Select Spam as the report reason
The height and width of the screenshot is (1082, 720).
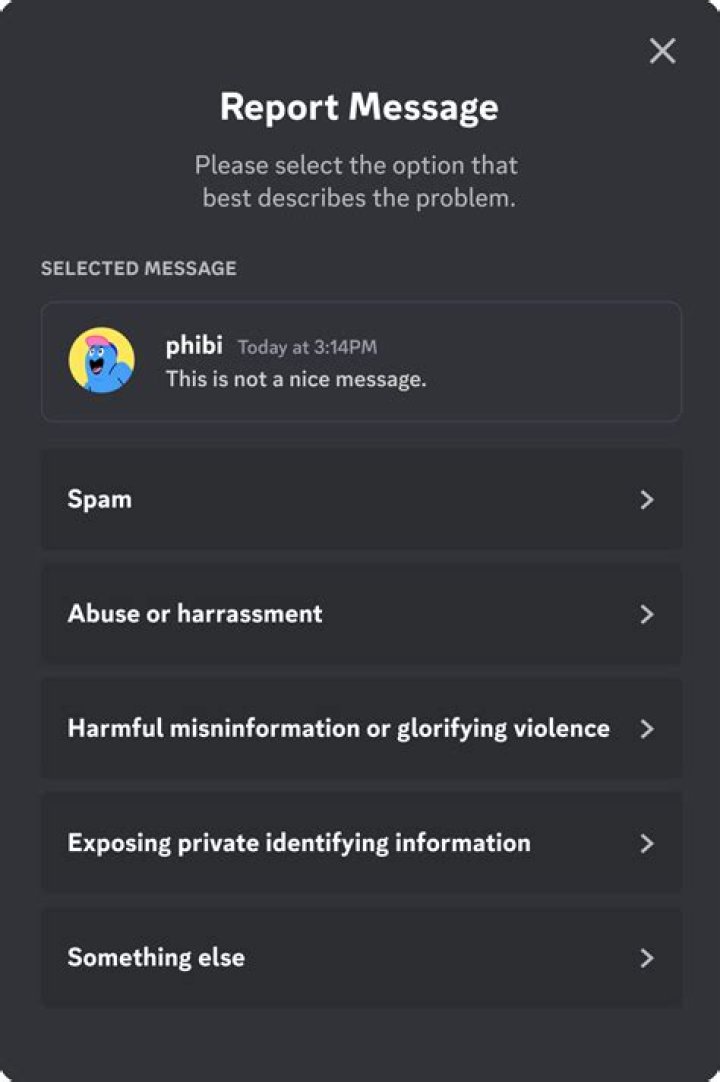pos(361,499)
